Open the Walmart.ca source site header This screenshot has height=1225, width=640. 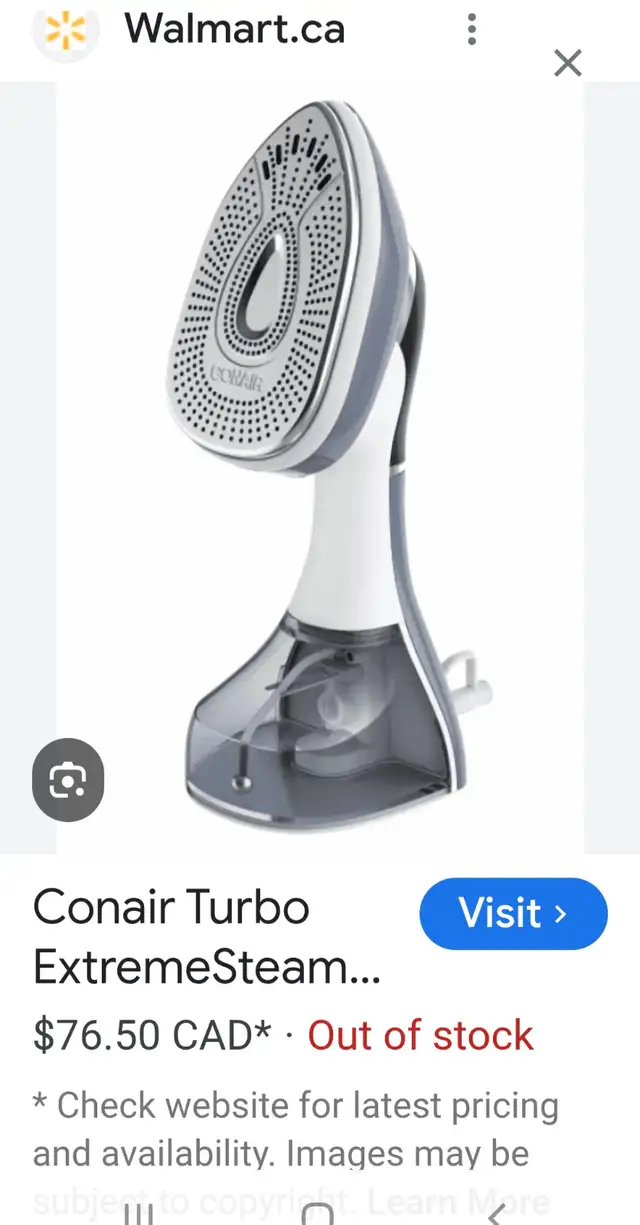(x=234, y=29)
